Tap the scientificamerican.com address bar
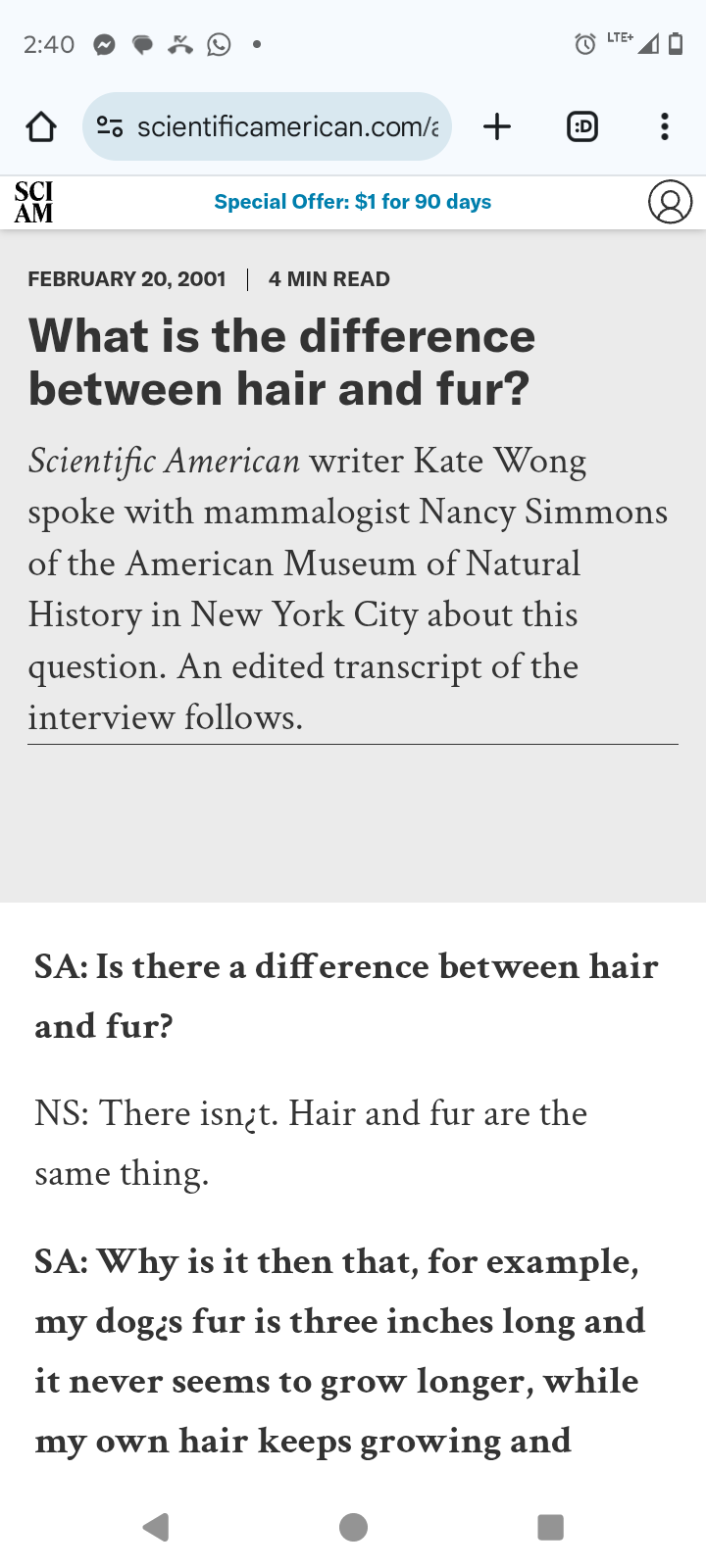This screenshot has height=1568, width=706. click(x=267, y=126)
